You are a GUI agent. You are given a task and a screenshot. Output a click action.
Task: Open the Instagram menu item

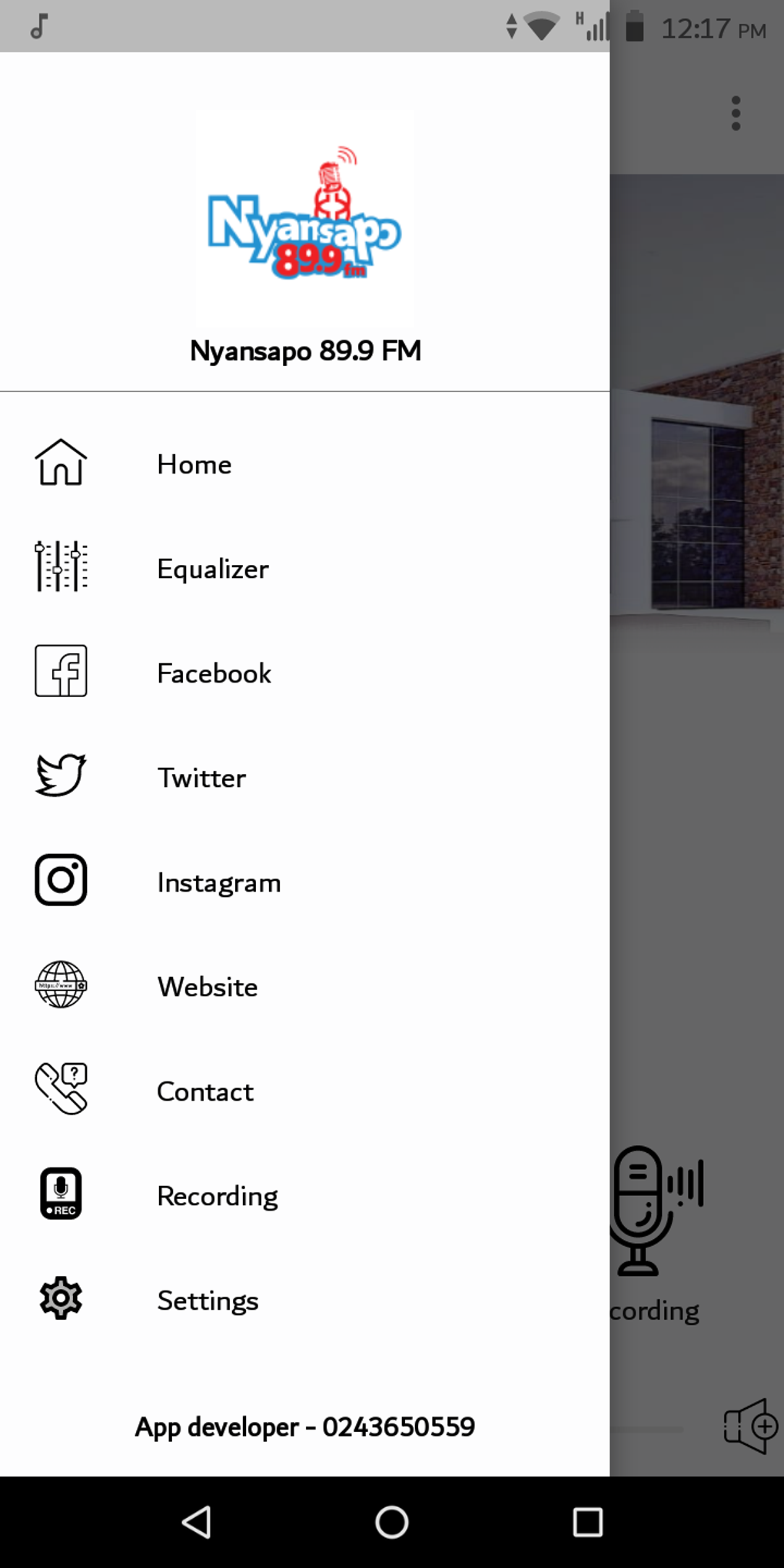218,882
